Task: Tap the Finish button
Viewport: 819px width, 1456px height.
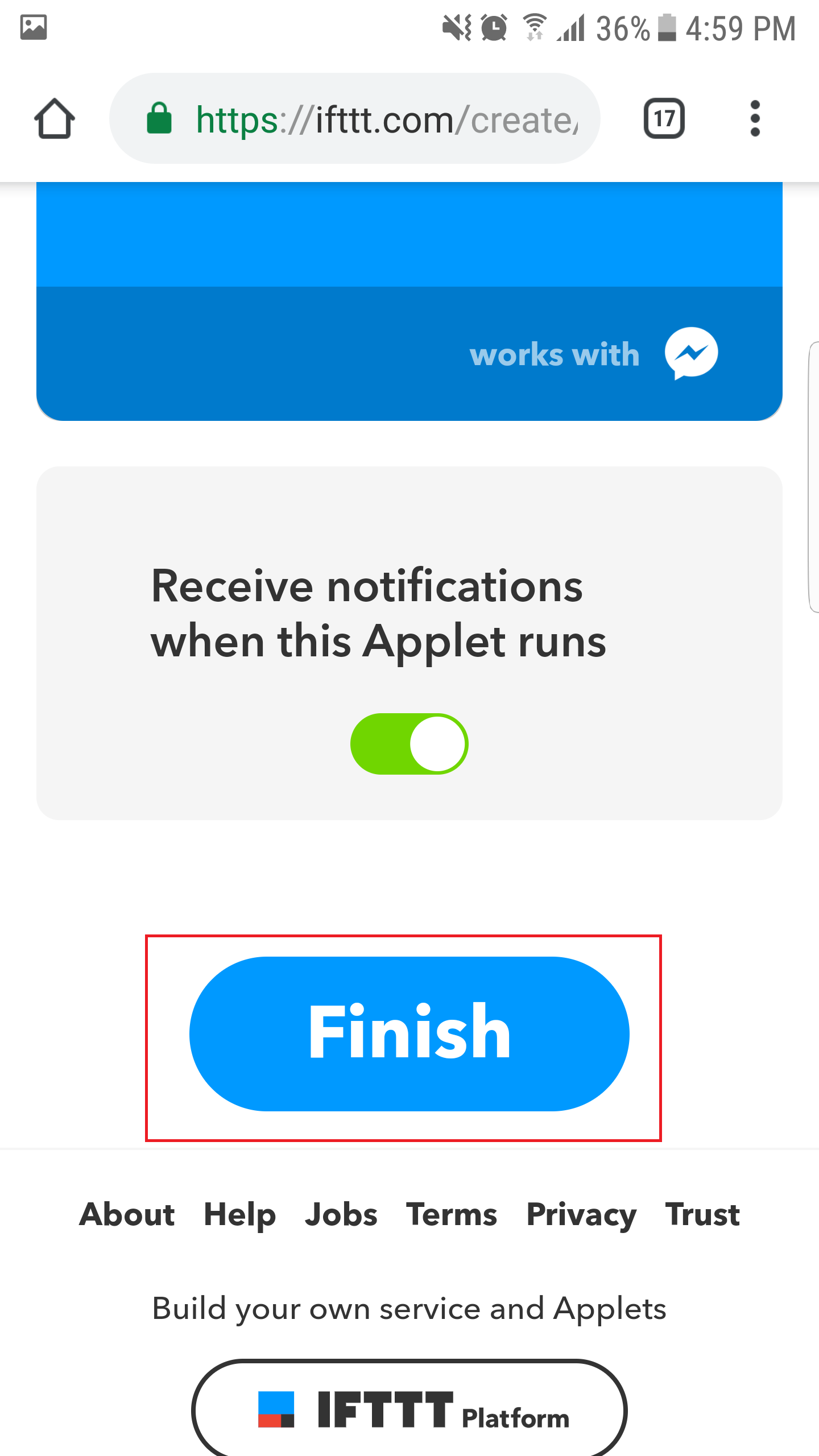Action: 409,1033
